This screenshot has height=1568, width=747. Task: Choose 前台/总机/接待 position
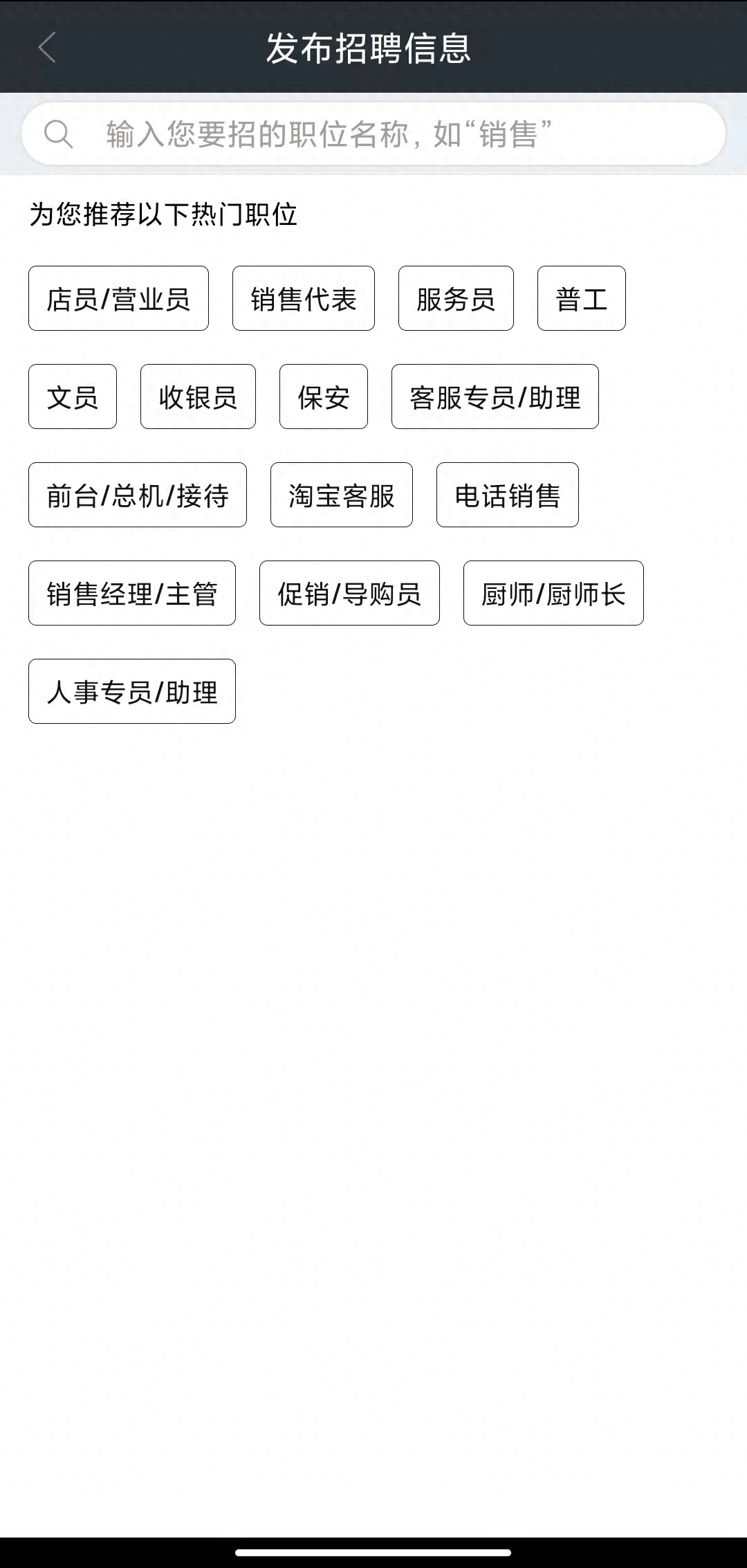[138, 495]
